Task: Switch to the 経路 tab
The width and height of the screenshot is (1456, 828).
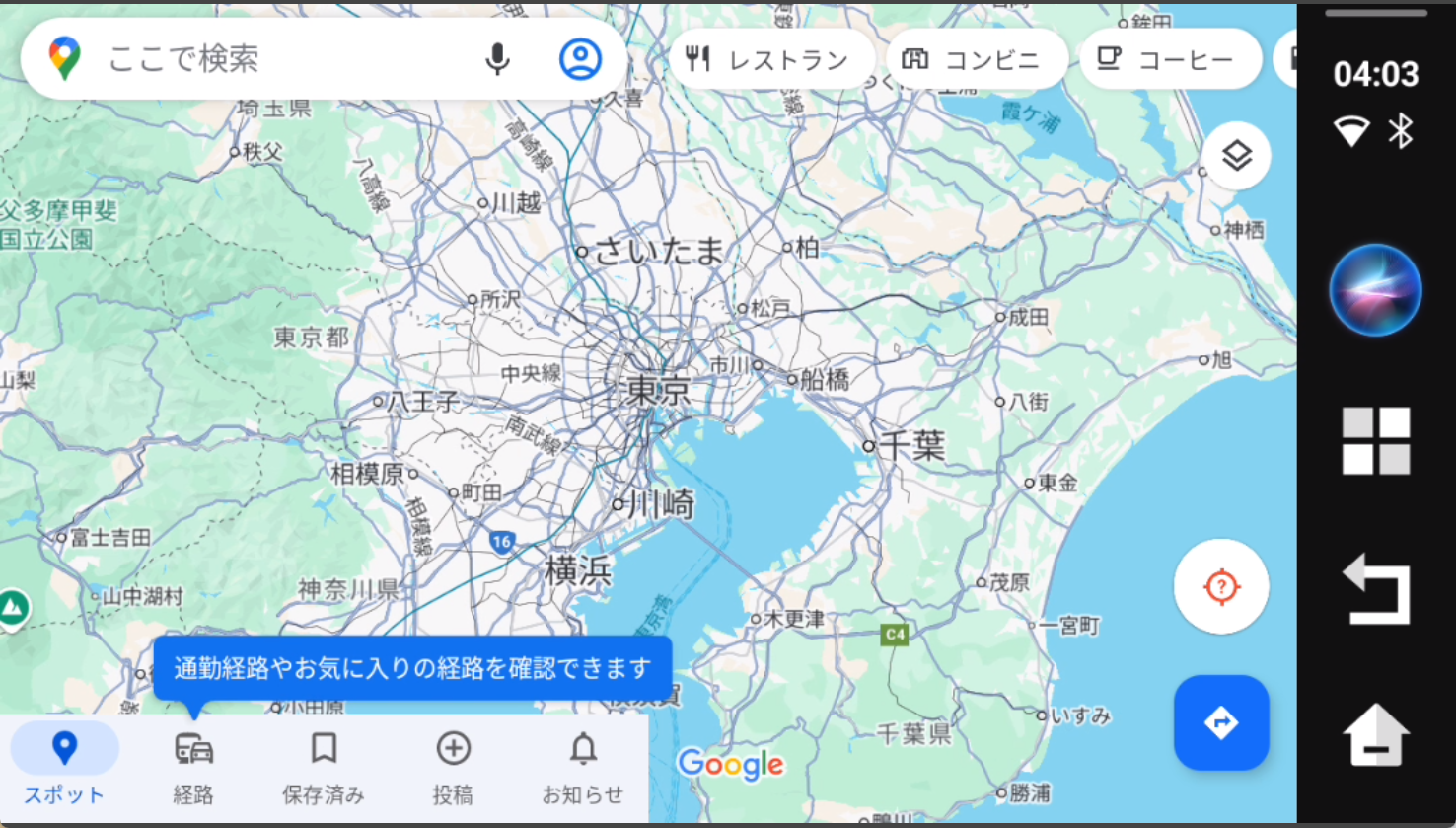Action: tap(193, 766)
